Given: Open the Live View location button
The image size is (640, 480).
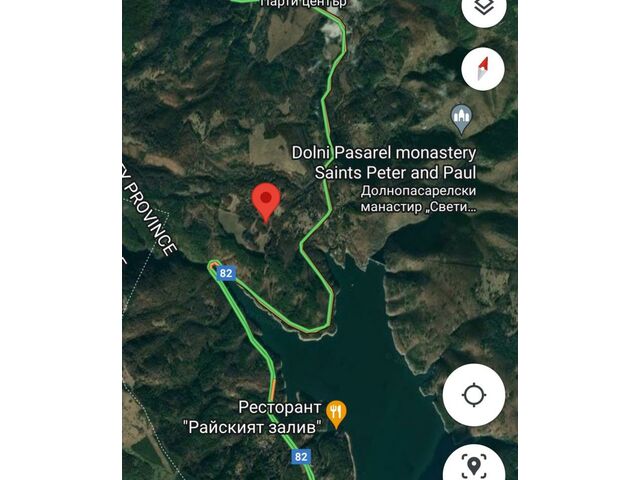Looking at the screenshot, I should (x=475, y=466).
